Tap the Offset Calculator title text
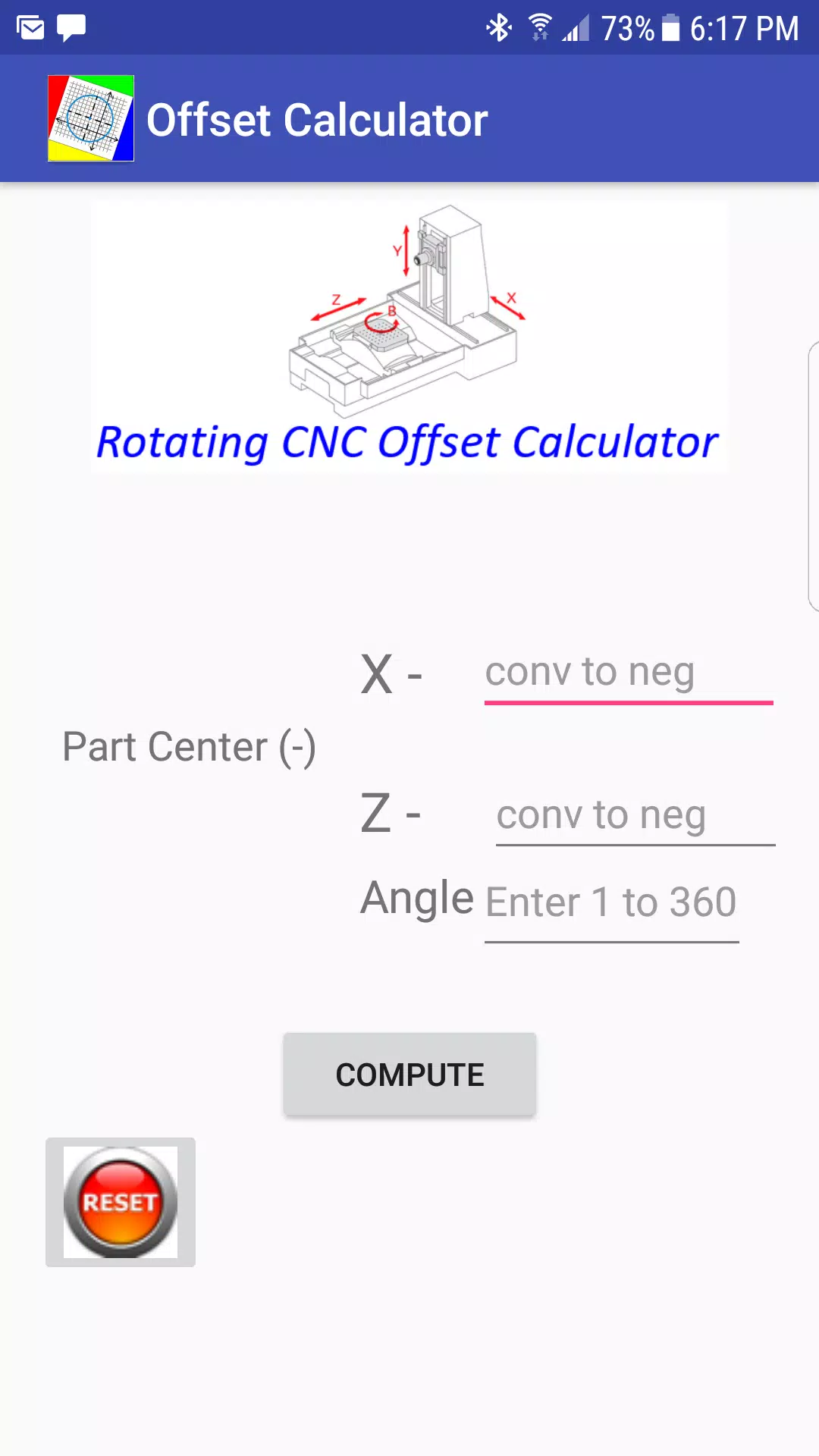The height and width of the screenshot is (1456, 819). click(317, 119)
